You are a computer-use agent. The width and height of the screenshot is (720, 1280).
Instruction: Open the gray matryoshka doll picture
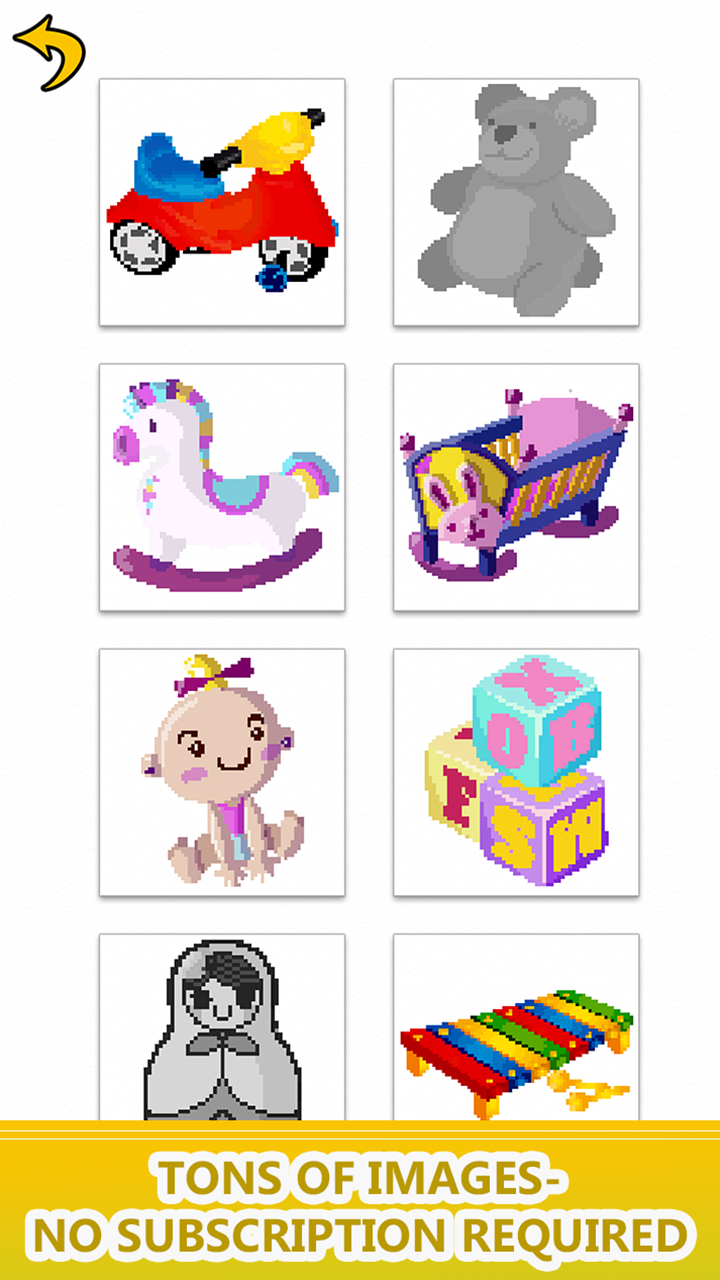[x=222, y=1030]
